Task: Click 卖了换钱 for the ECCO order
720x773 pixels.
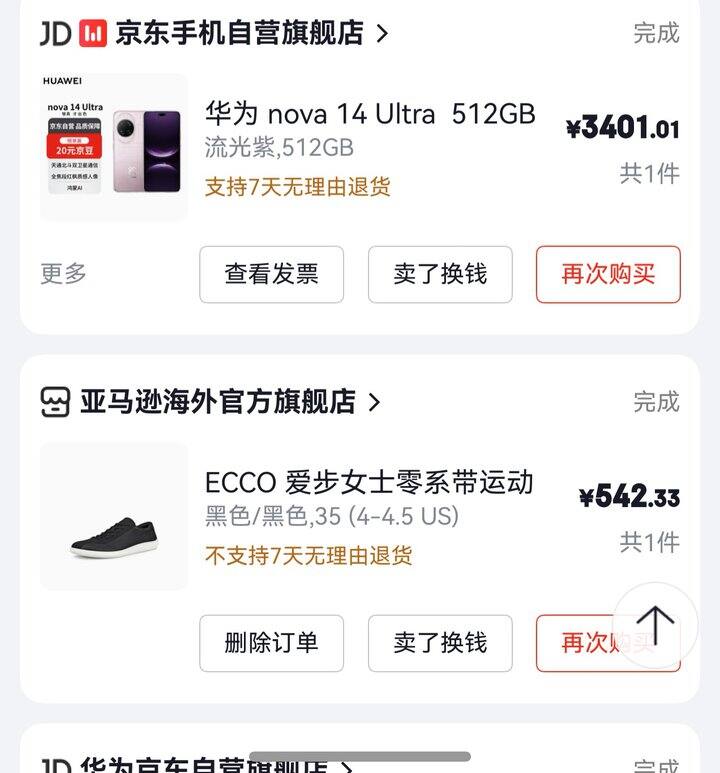Action: pyautogui.click(x=440, y=644)
